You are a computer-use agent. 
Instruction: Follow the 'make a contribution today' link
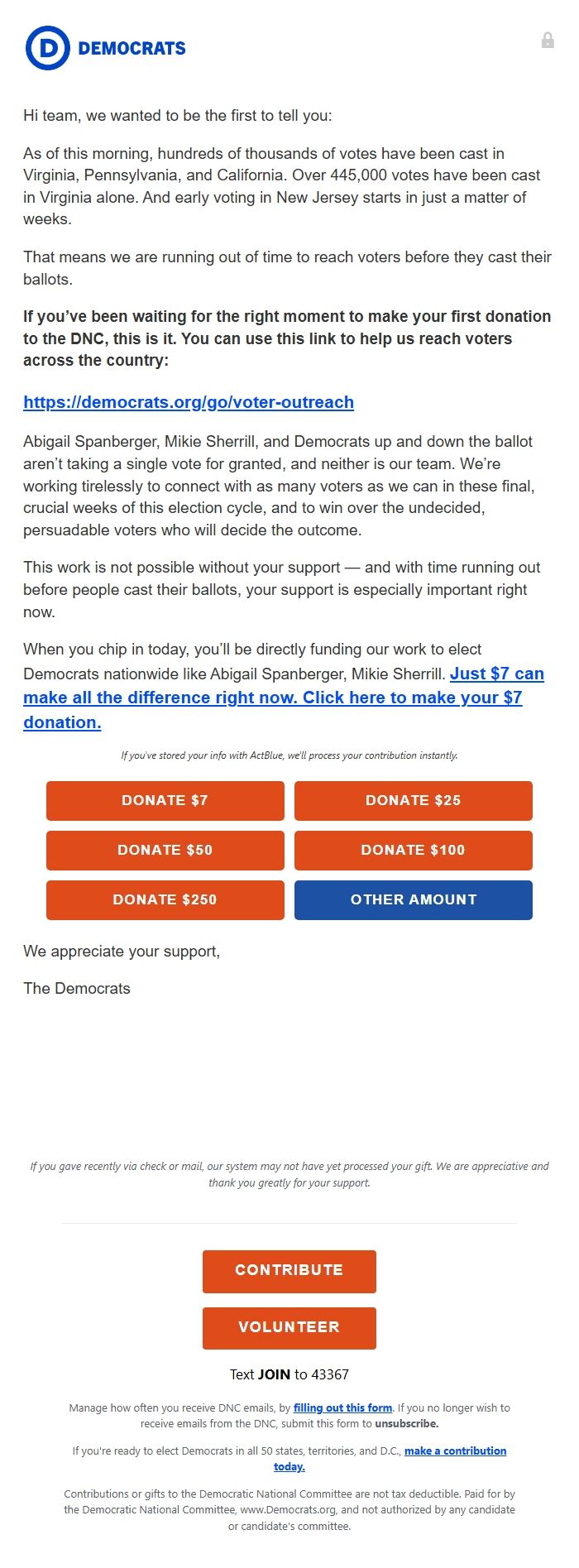(455, 1451)
